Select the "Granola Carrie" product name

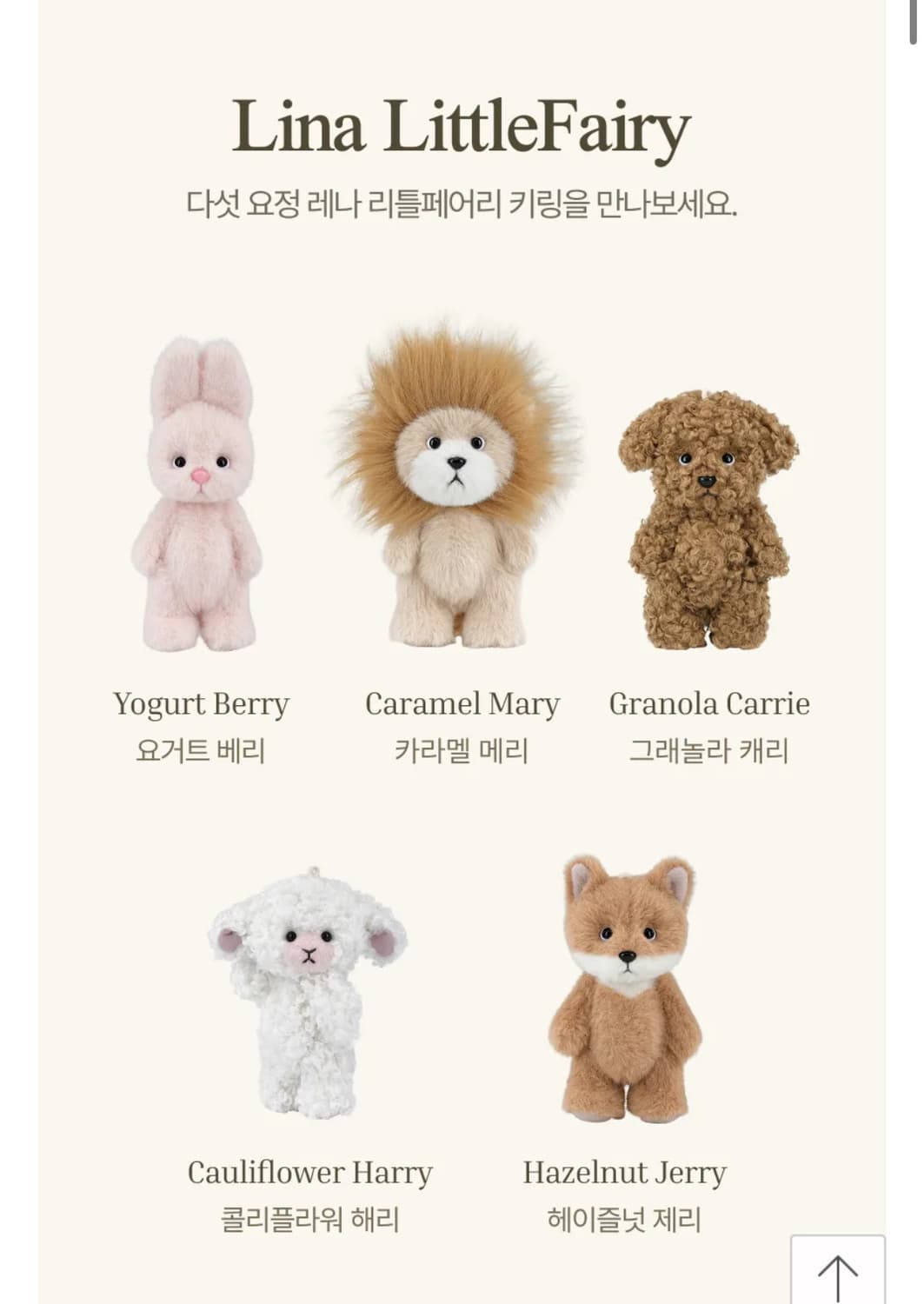click(711, 702)
